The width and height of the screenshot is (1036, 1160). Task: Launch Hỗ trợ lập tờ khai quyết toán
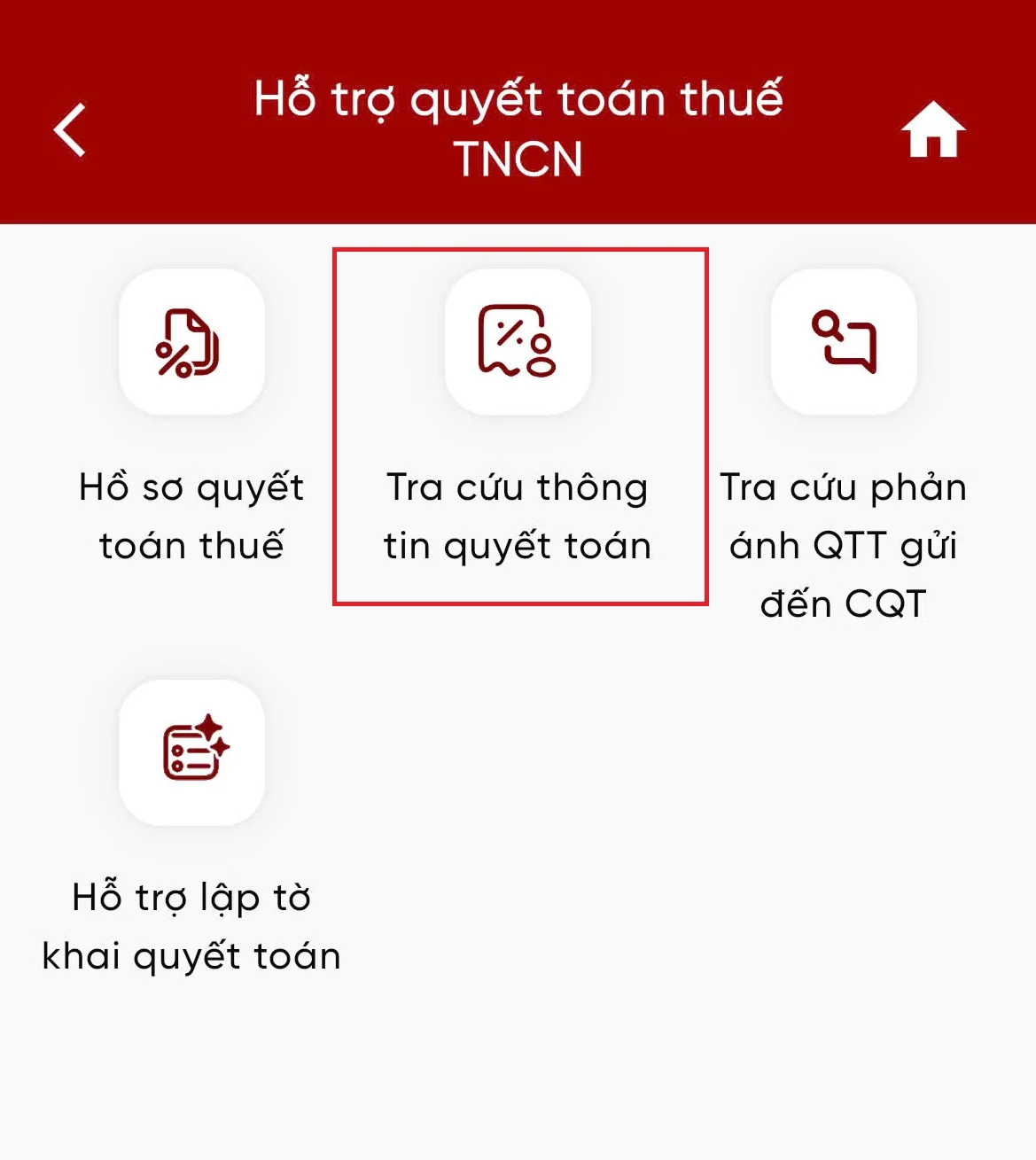click(191, 752)
